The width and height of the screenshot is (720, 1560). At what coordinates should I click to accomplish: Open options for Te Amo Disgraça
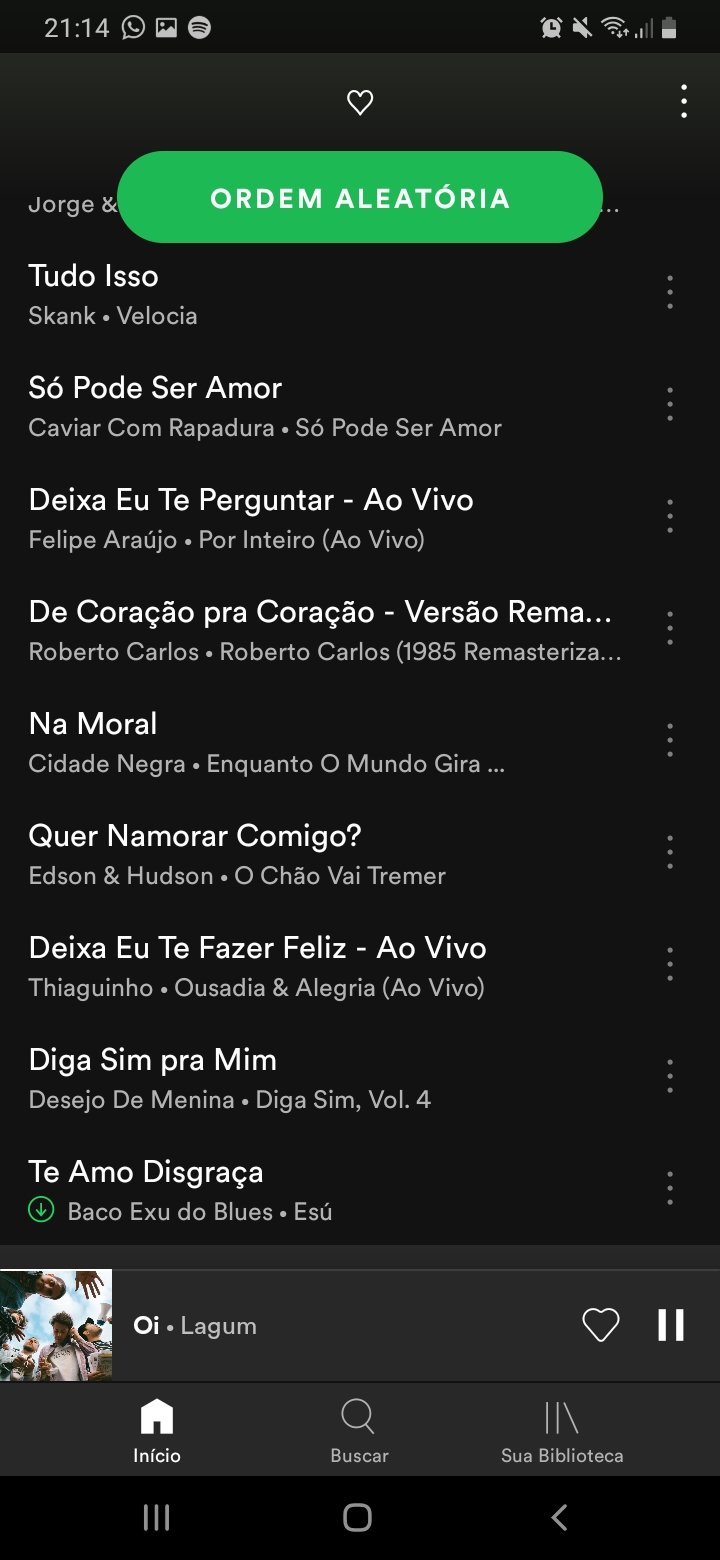pyautogui.click(x=670, y=1188)
